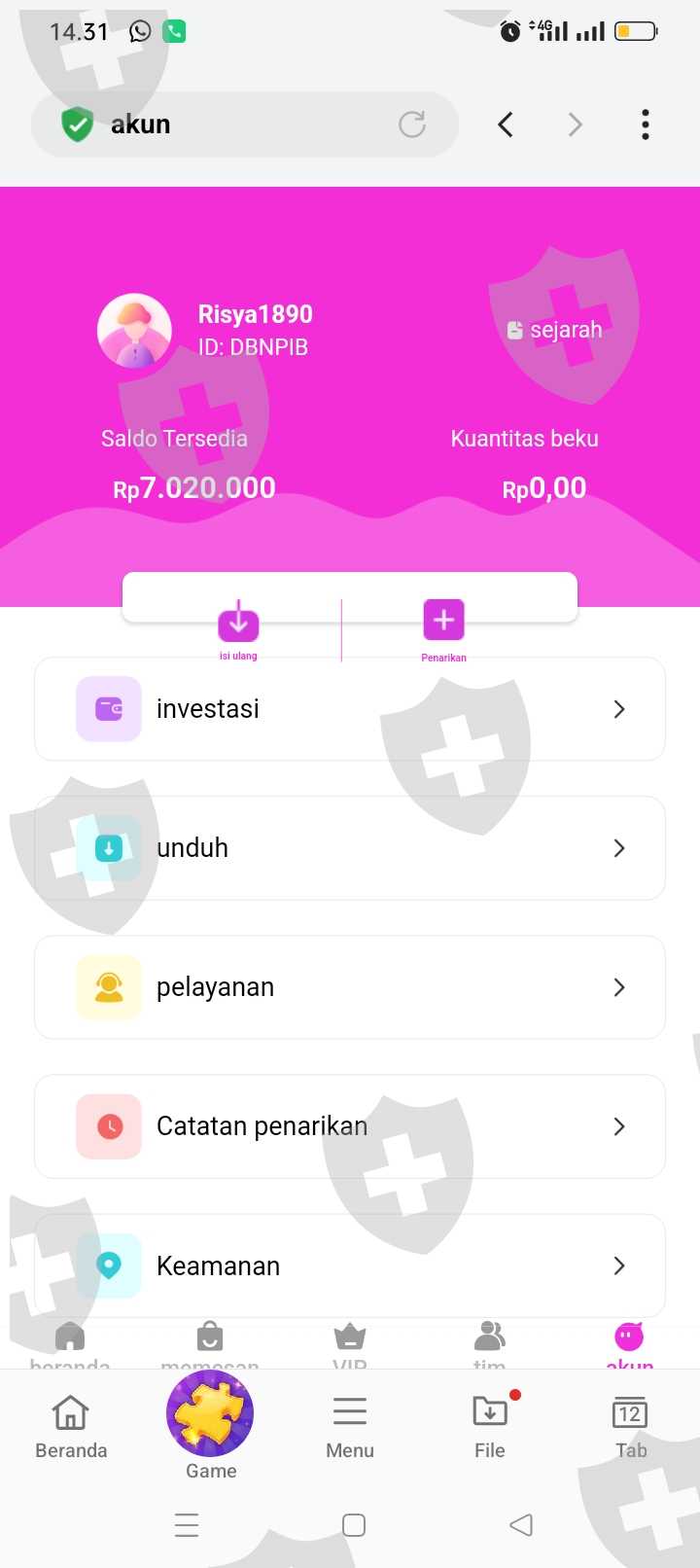Open browser File downloads
This screenshot has width=700, height=1568.
(x=490, y=1427)
